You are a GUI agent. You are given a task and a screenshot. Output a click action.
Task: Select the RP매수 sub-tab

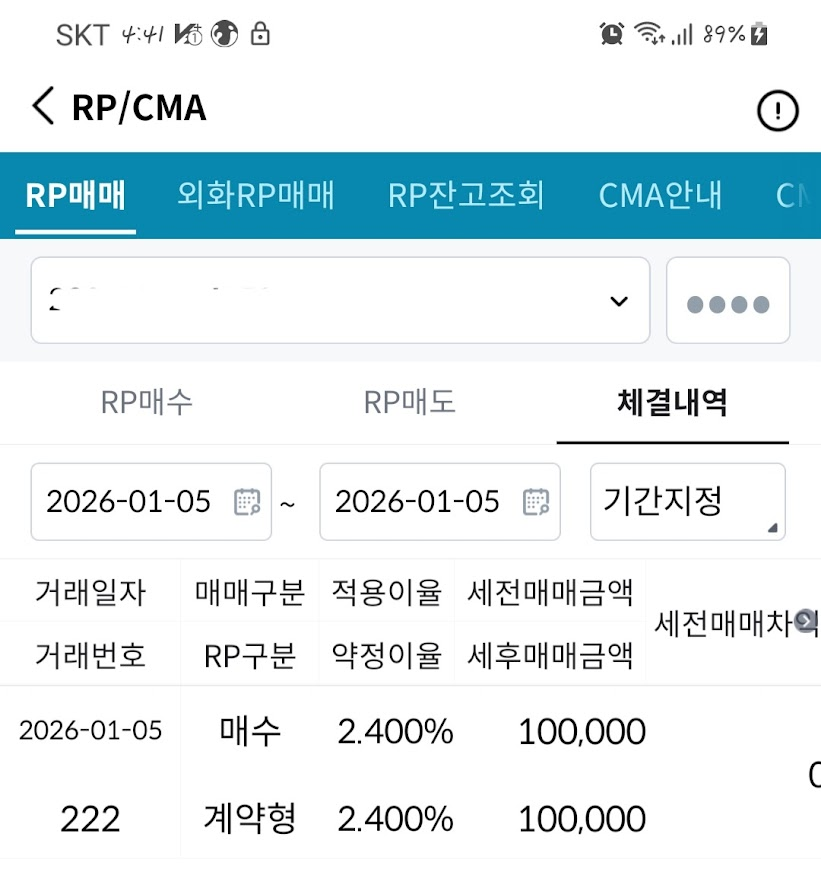click(147, 403)
